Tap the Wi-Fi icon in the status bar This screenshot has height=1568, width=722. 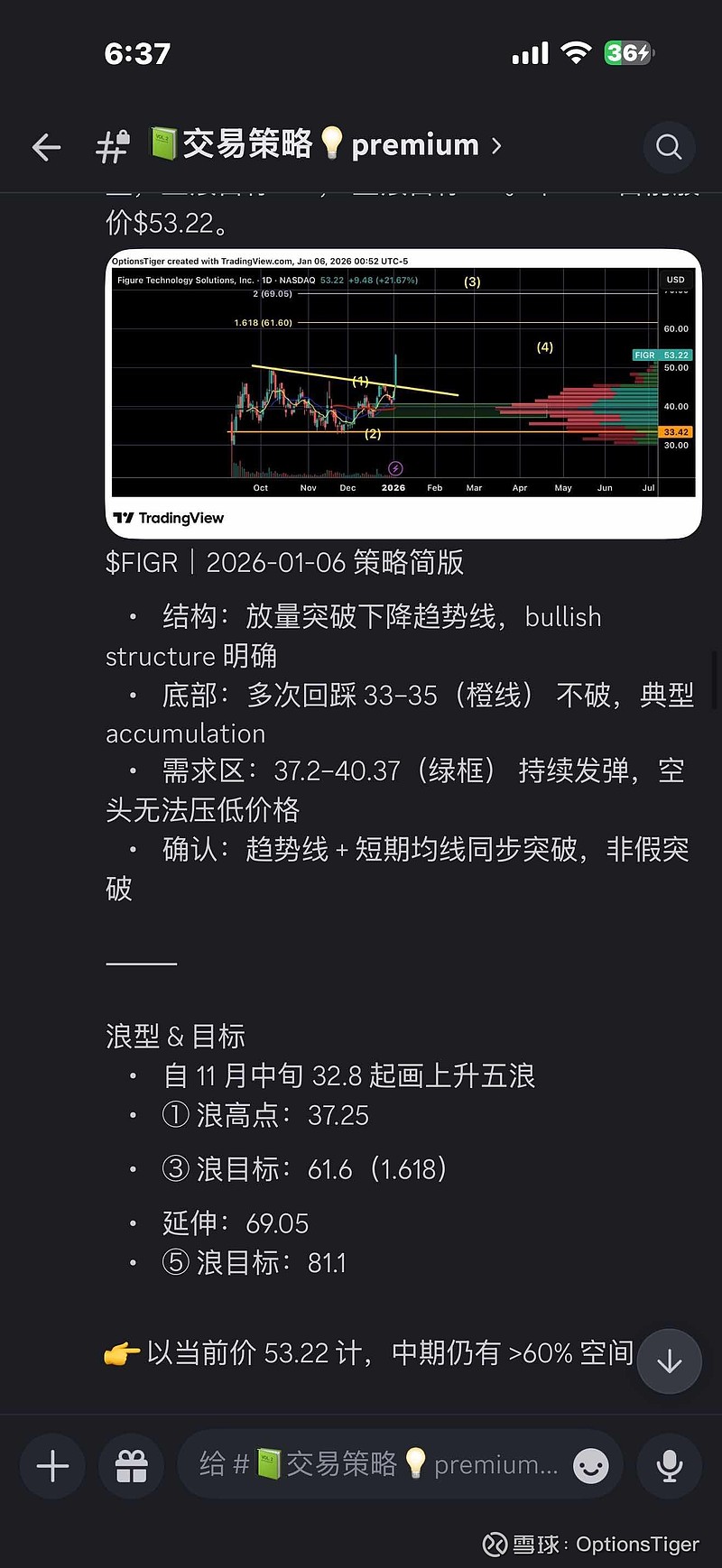coord(576,52)
